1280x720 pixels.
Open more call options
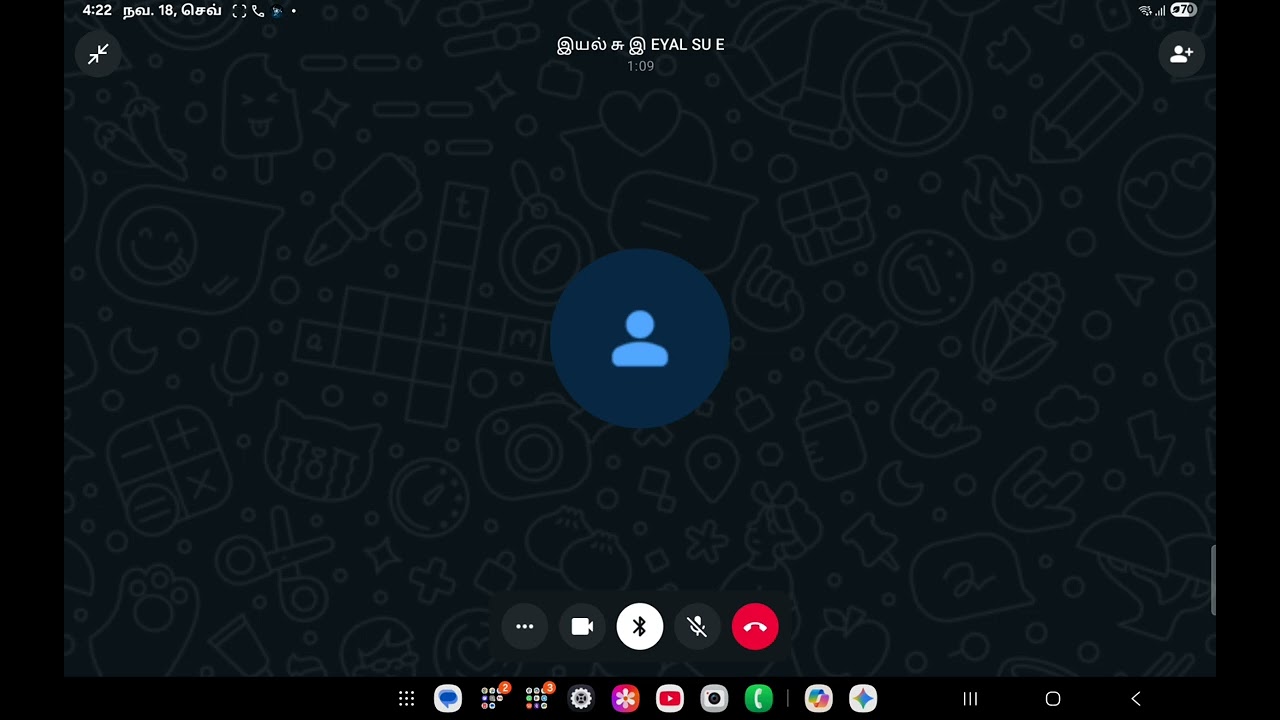525,627
